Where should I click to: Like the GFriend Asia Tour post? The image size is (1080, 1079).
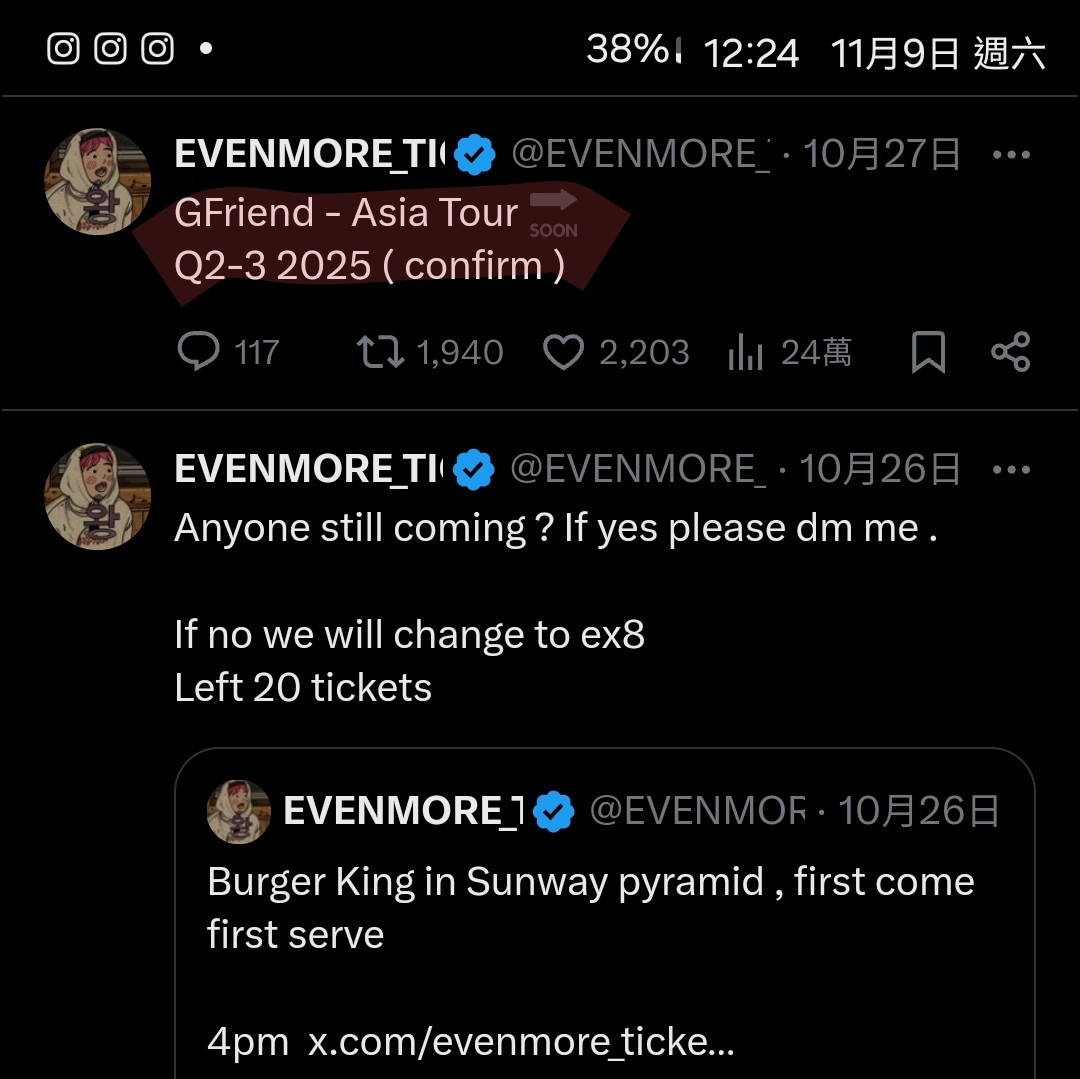[x=563, y=352]
